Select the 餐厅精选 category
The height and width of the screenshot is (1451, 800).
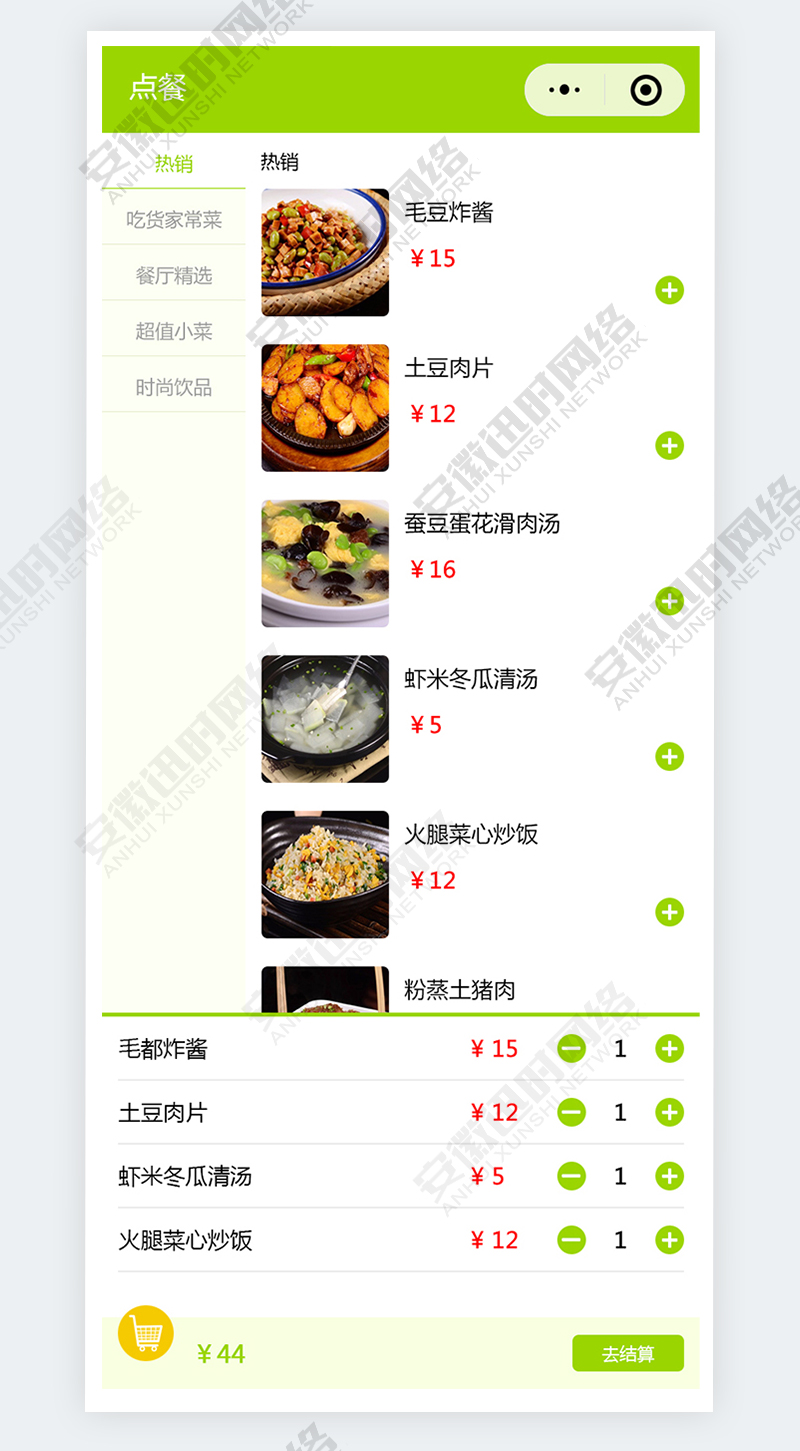coord(174,275)
